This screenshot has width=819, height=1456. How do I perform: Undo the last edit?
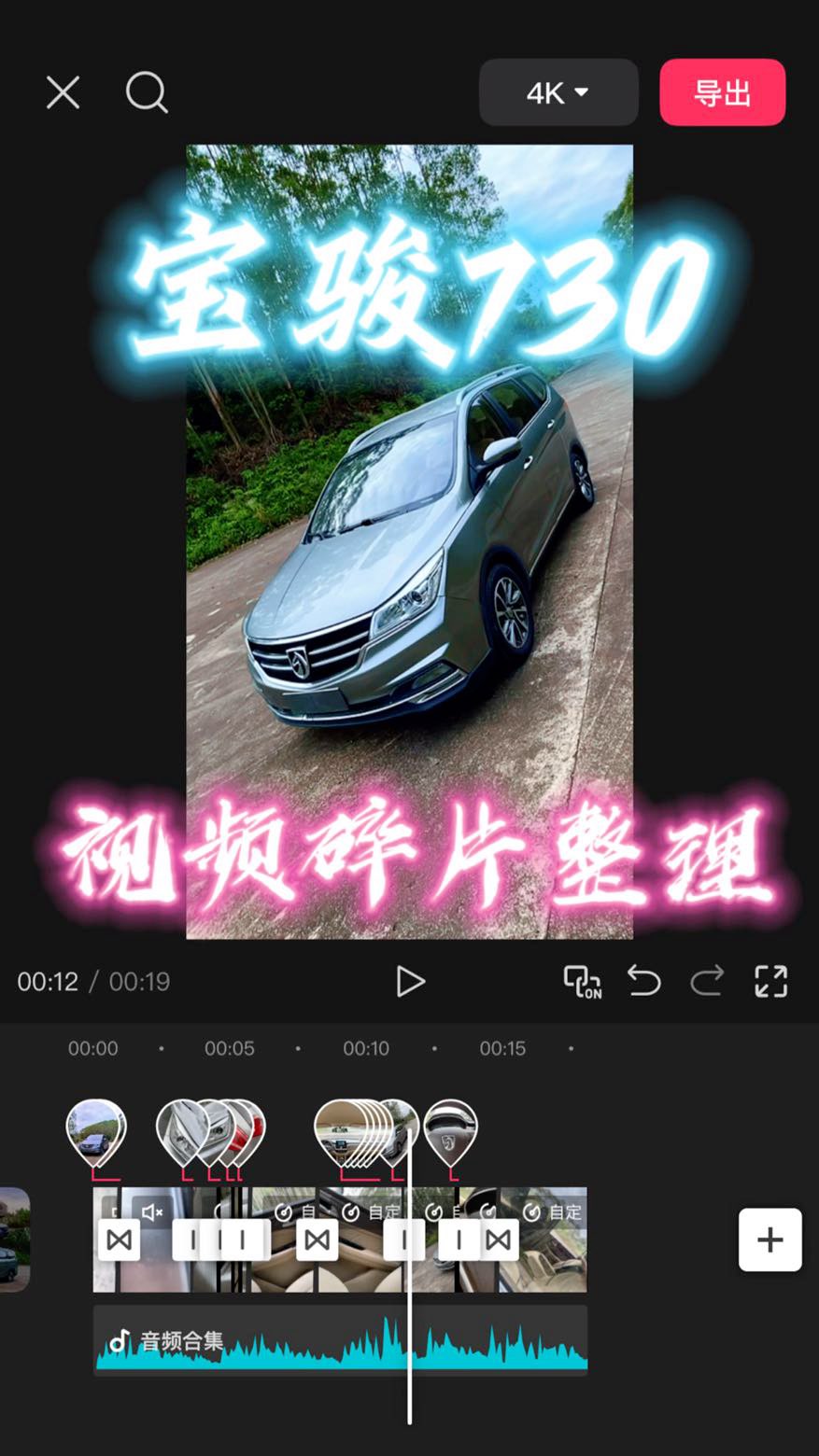click(x=644, y=981)
